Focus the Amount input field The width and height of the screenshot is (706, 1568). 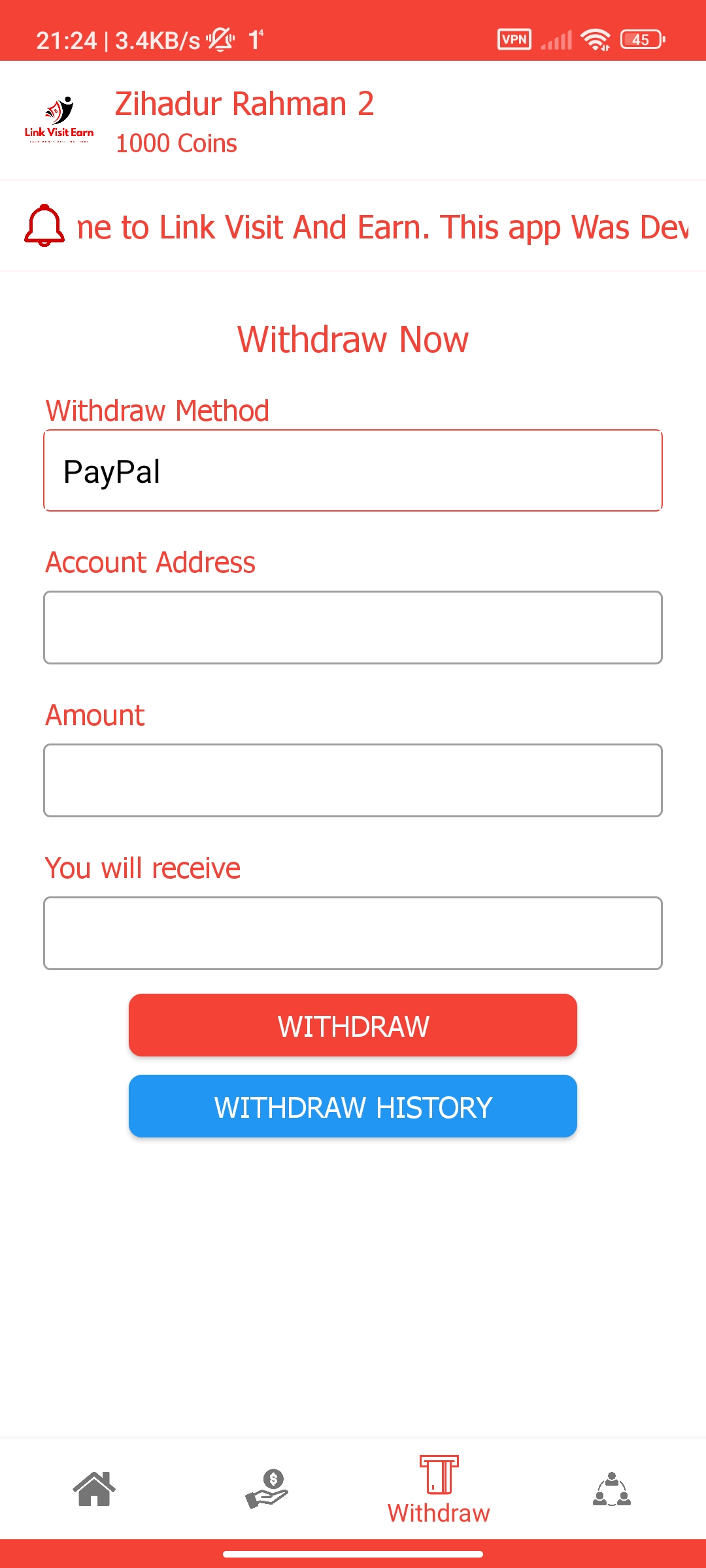pyautogui.click(x=353, y=780)
